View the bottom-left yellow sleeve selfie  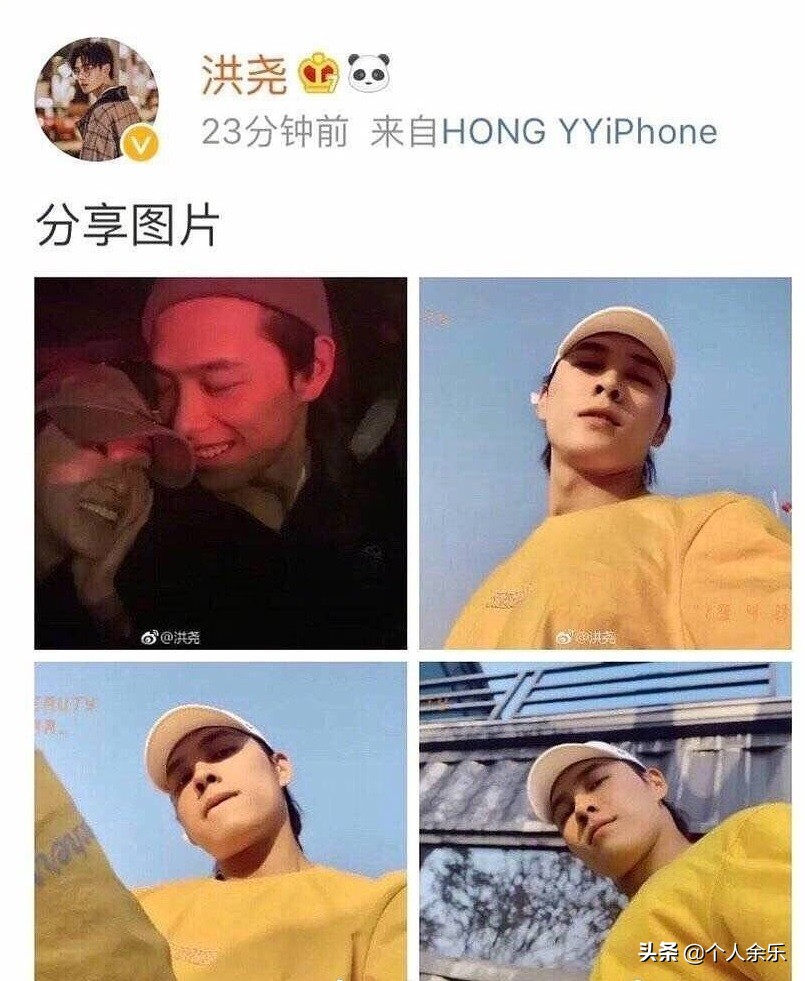pyautogui.click(x=220, y=820)
